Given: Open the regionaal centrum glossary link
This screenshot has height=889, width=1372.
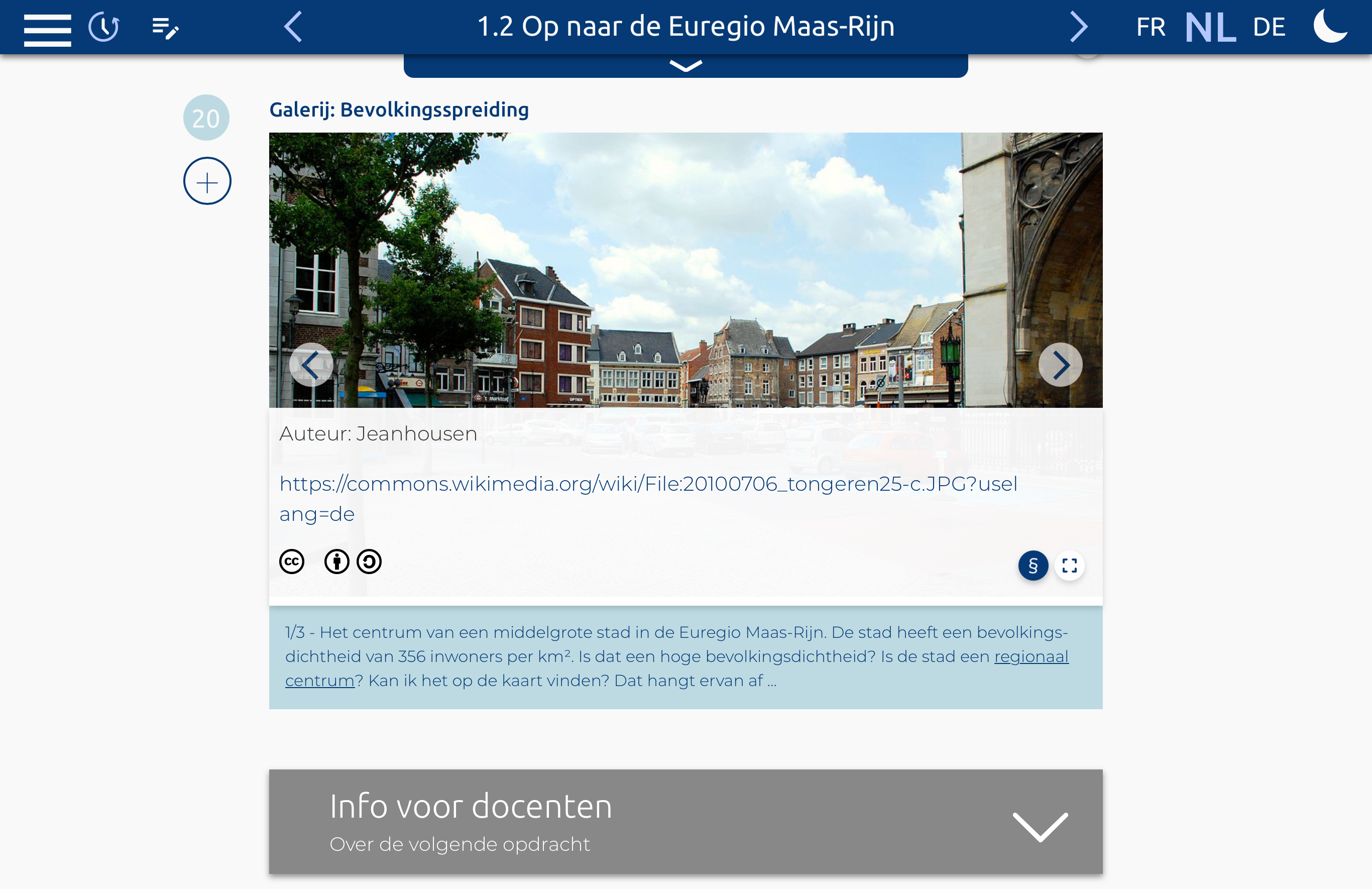Looking at the screenshot, I should 1031,656.
